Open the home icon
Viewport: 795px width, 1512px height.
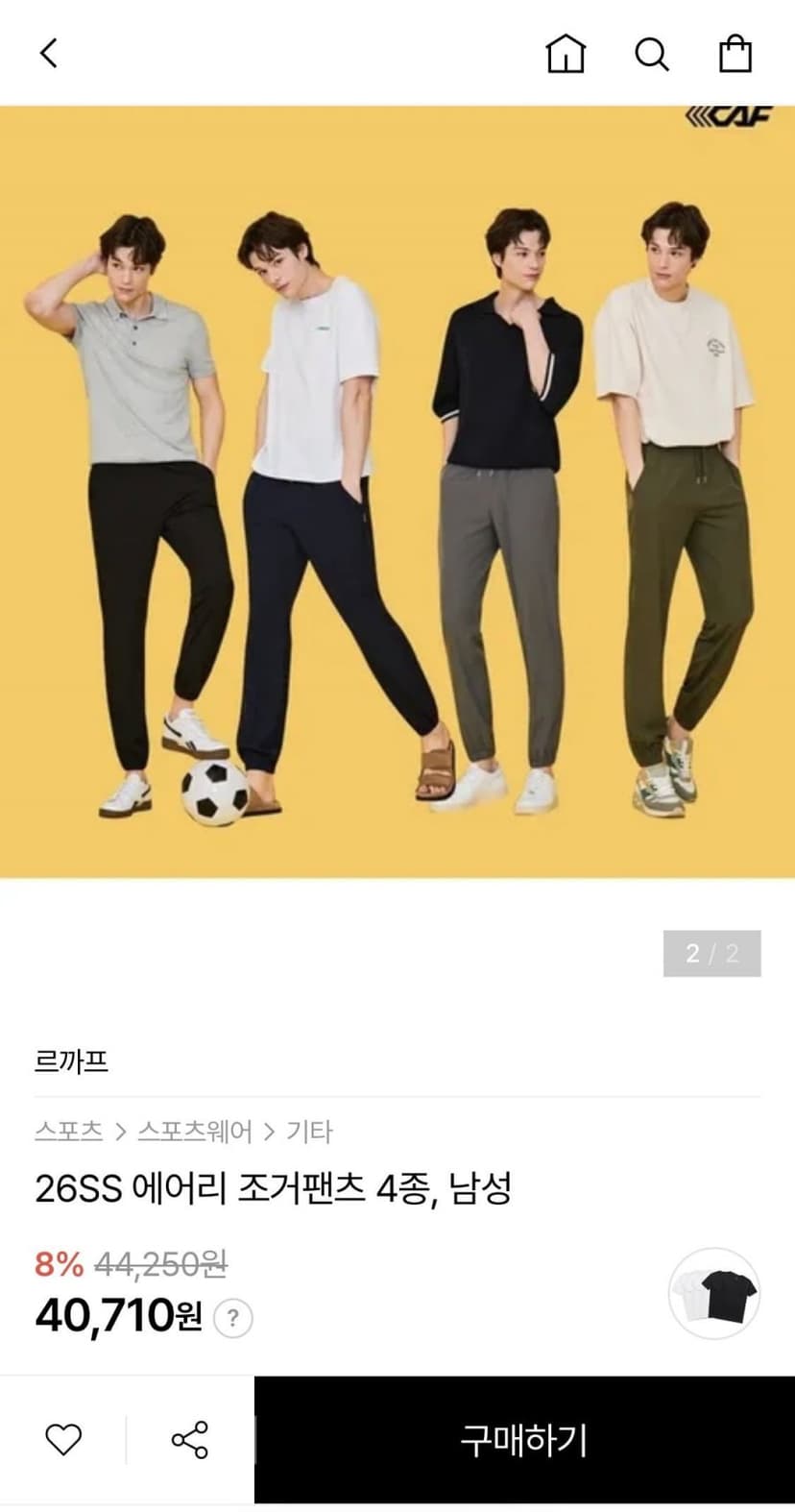(566, 53)
